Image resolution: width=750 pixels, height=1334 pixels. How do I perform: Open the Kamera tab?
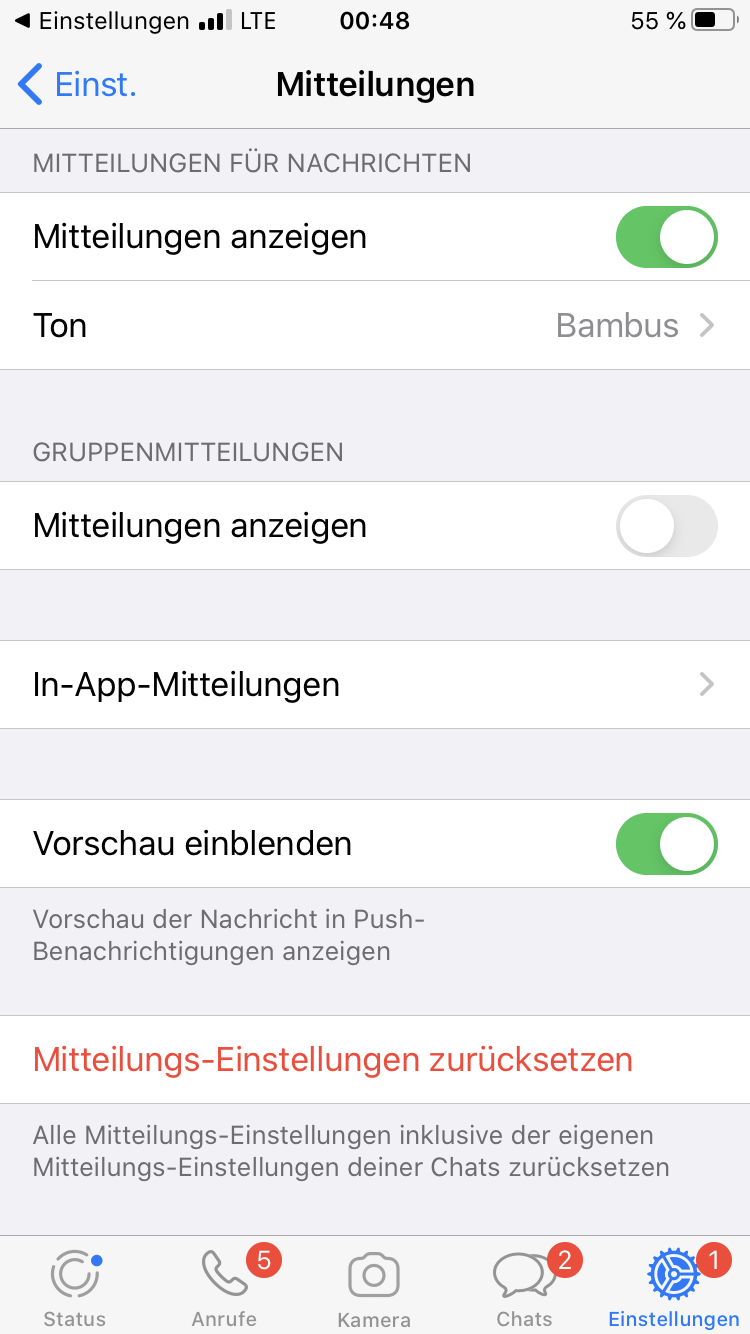(374, 1288)
